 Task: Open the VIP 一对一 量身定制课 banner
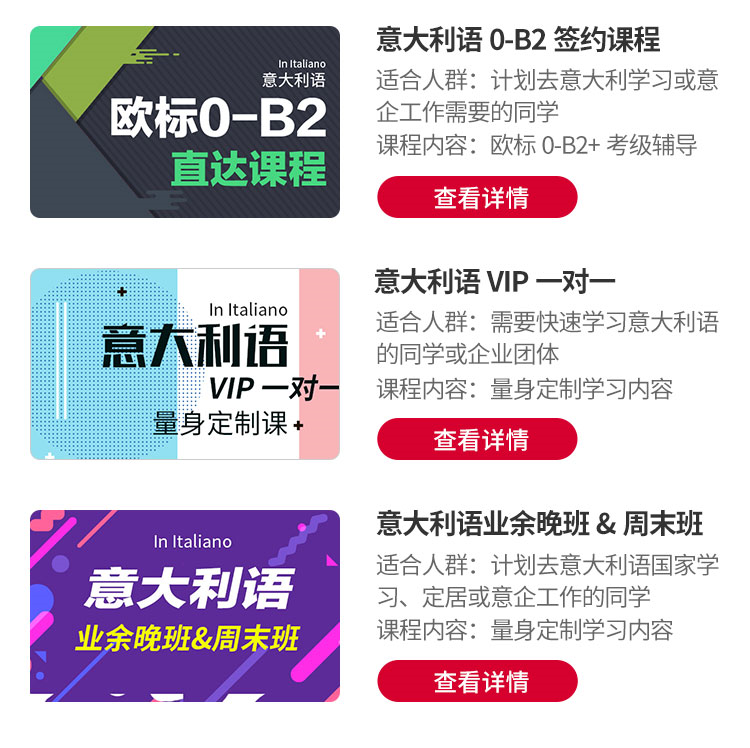click(x=185, y=364)
